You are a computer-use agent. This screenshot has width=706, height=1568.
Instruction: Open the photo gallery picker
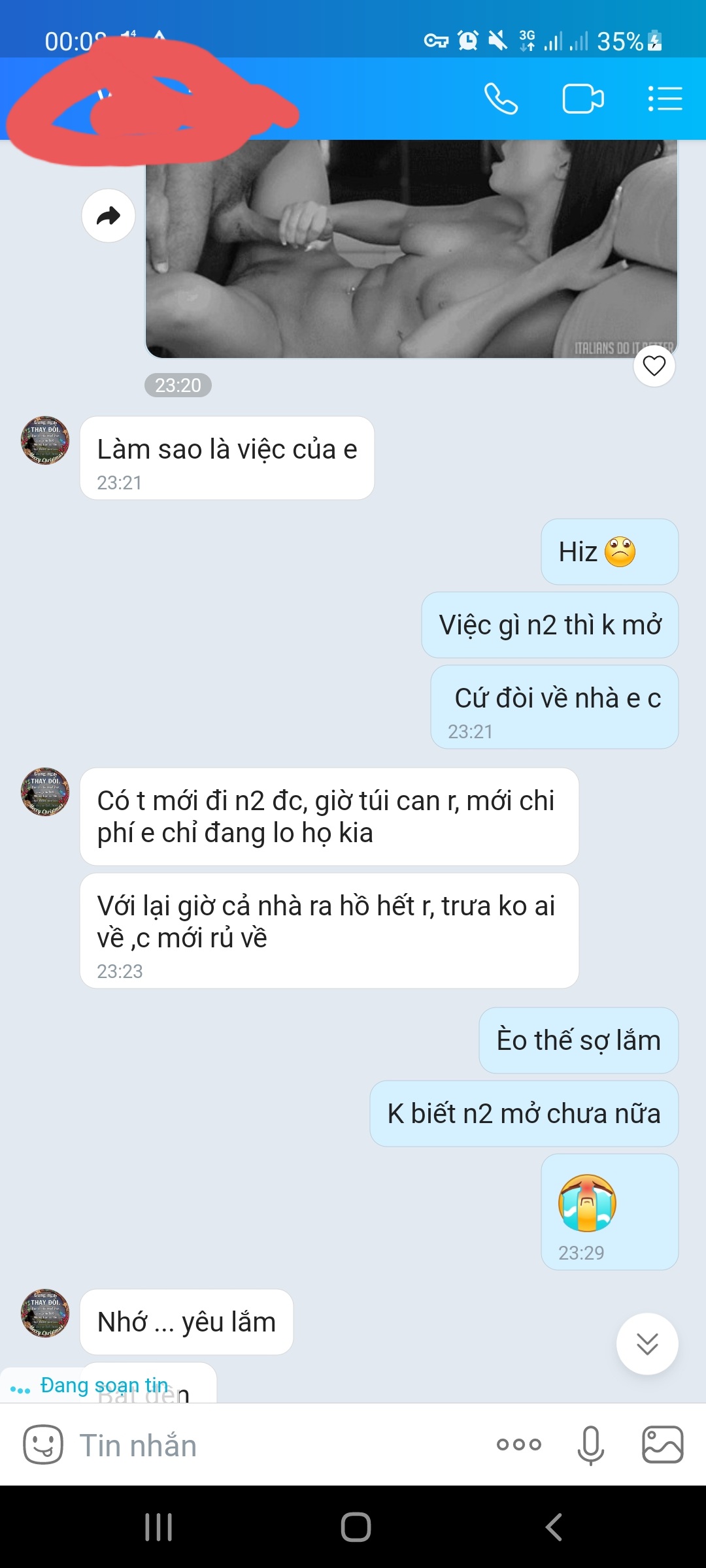point(662,1445)
